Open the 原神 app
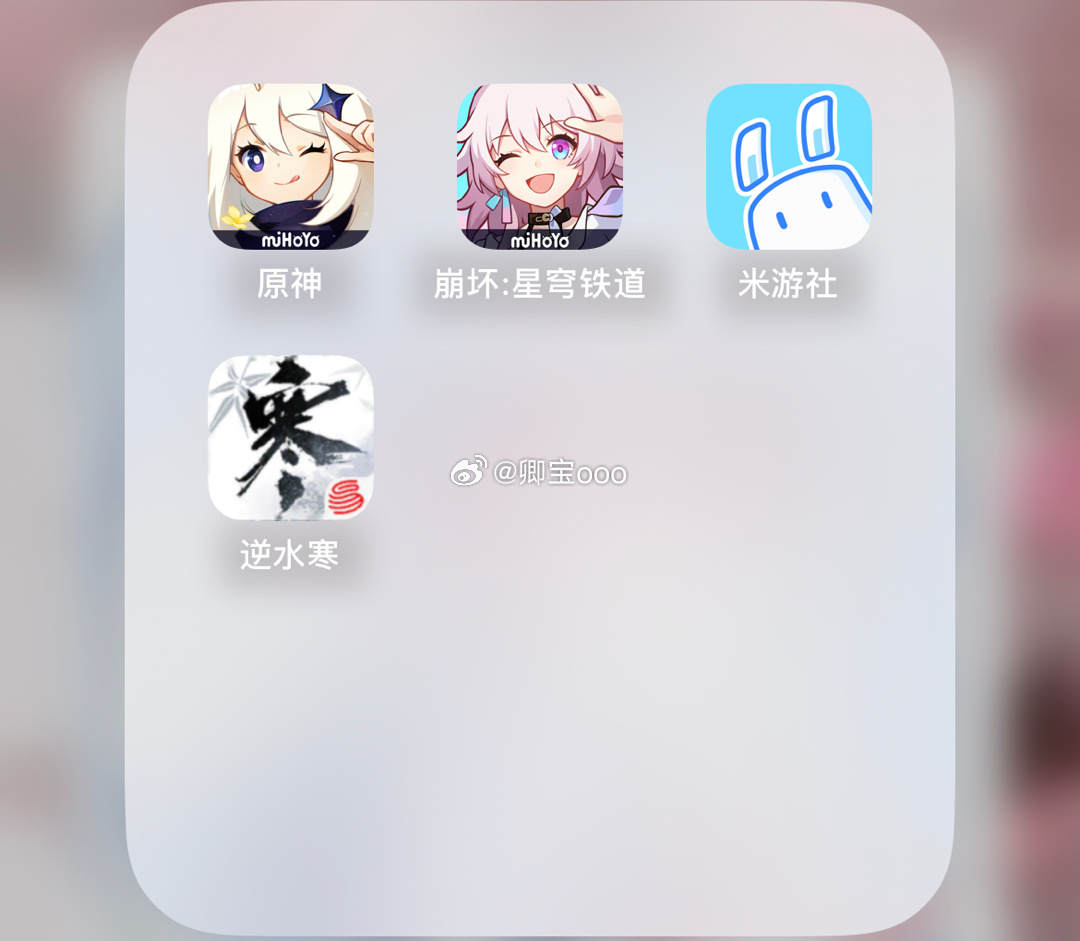The image size is (1080, 941). [290, 167]
